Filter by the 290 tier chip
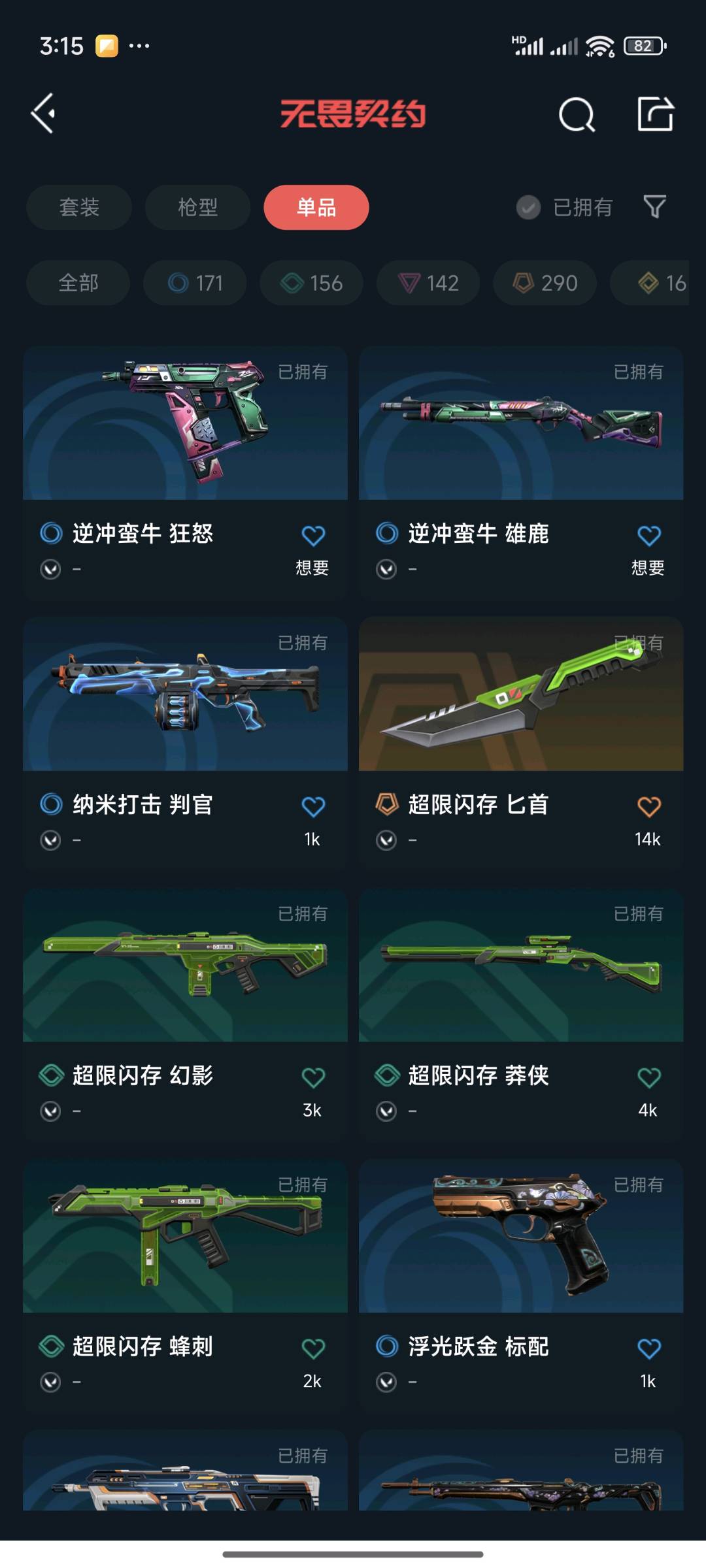 pyautogui.click(x=545, y=283)
